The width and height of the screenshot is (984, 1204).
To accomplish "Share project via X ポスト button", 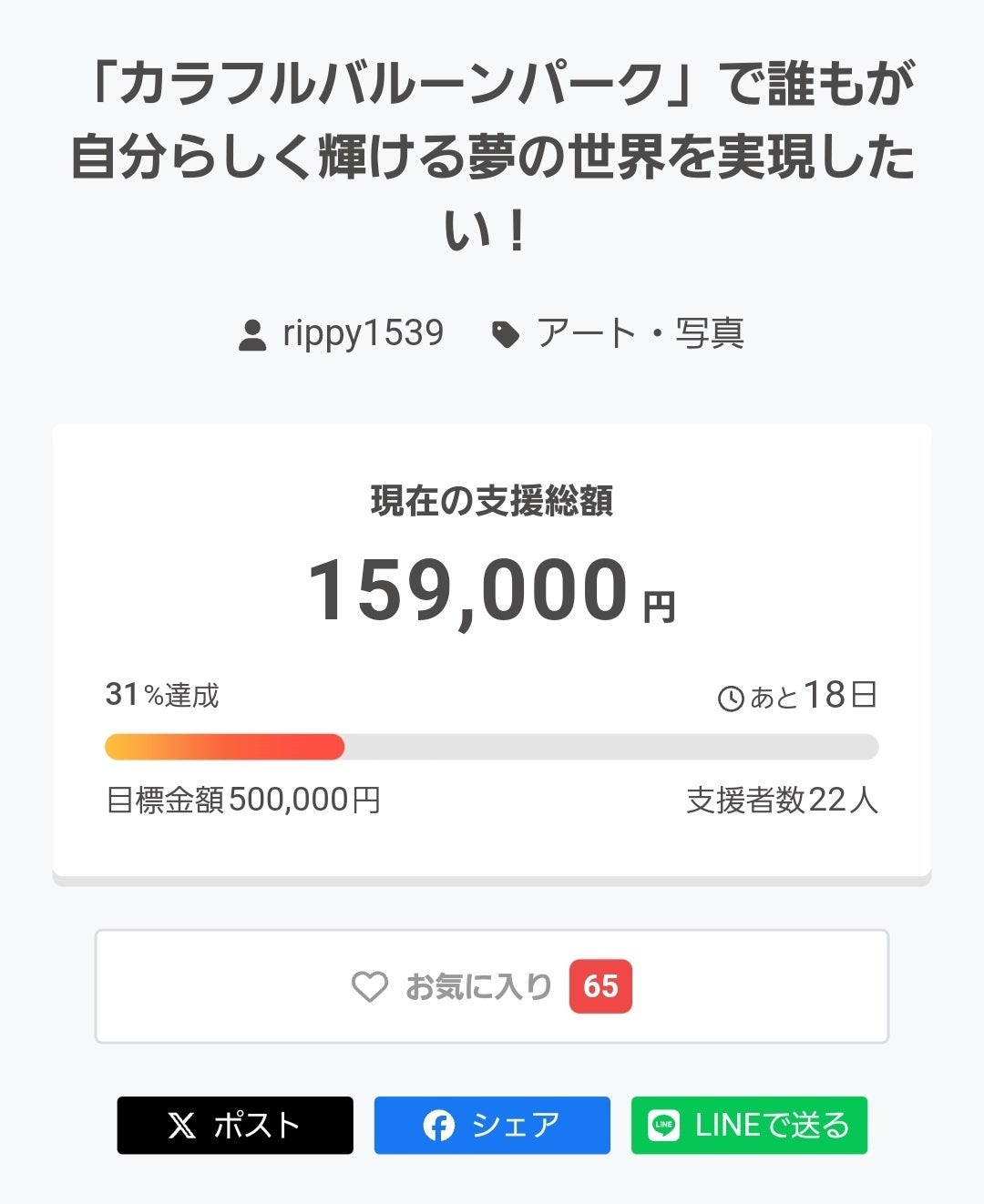I will point(235,1126).
